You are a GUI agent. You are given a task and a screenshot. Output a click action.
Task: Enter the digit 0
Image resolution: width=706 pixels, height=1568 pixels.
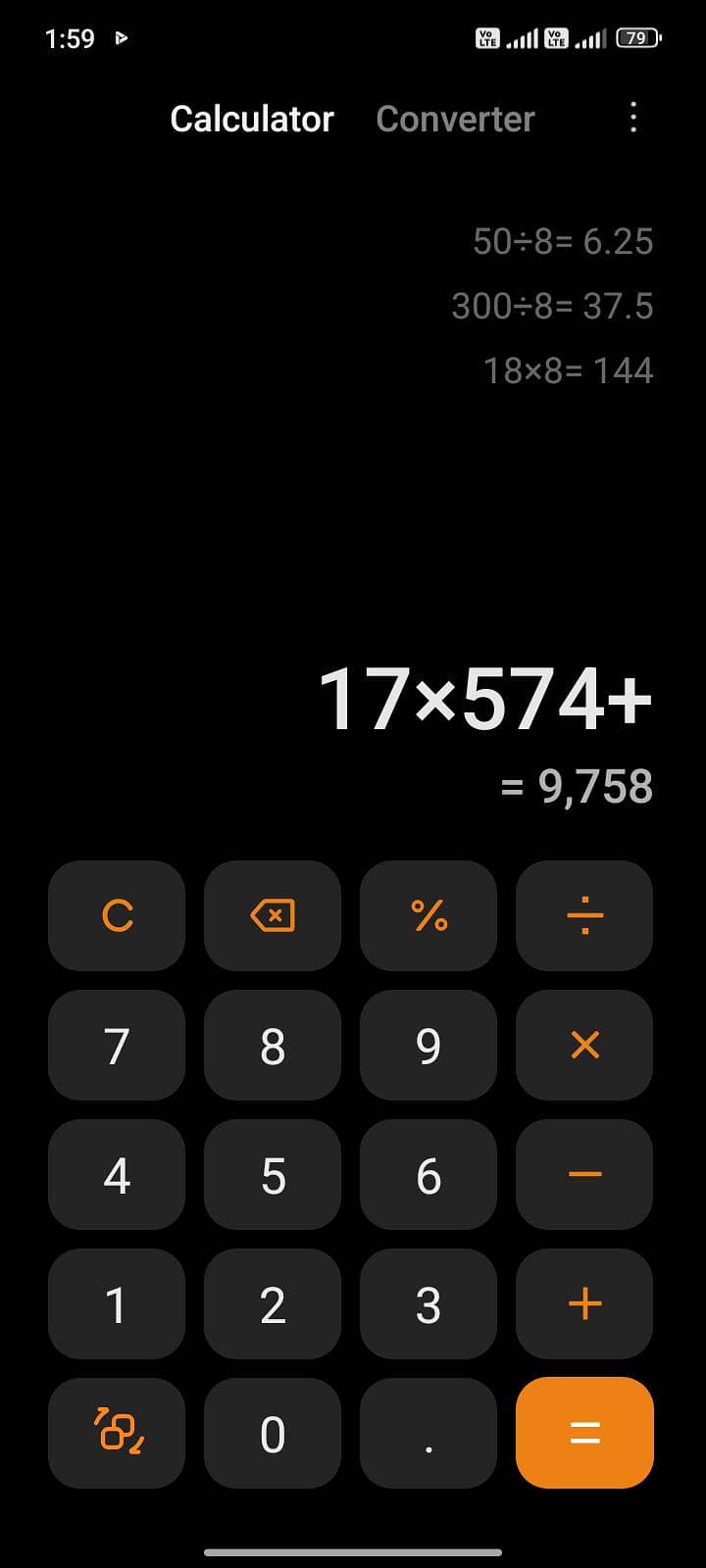click(x=273, y=1434)
